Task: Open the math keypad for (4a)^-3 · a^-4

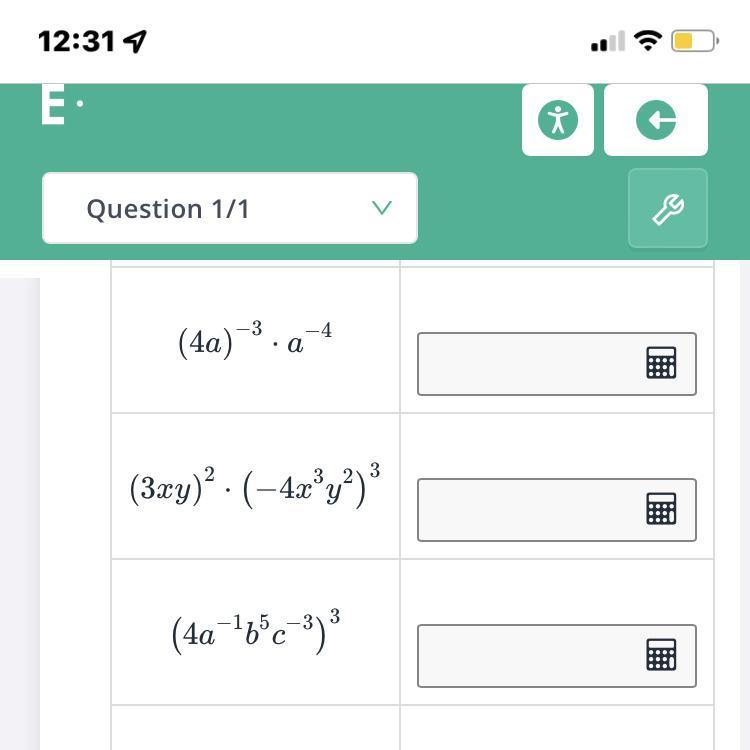Action: (x=661, y=364)
